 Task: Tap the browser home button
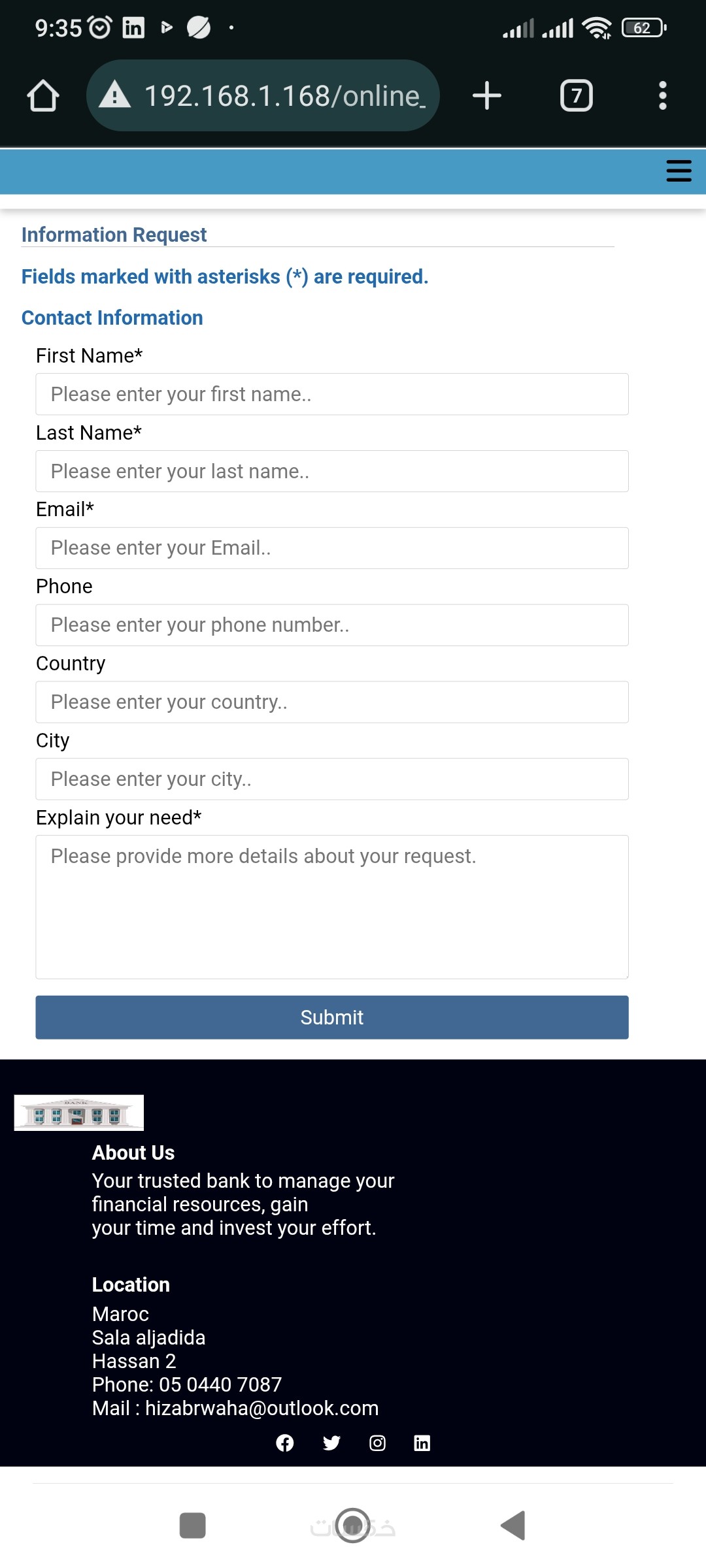click(43, 96)
